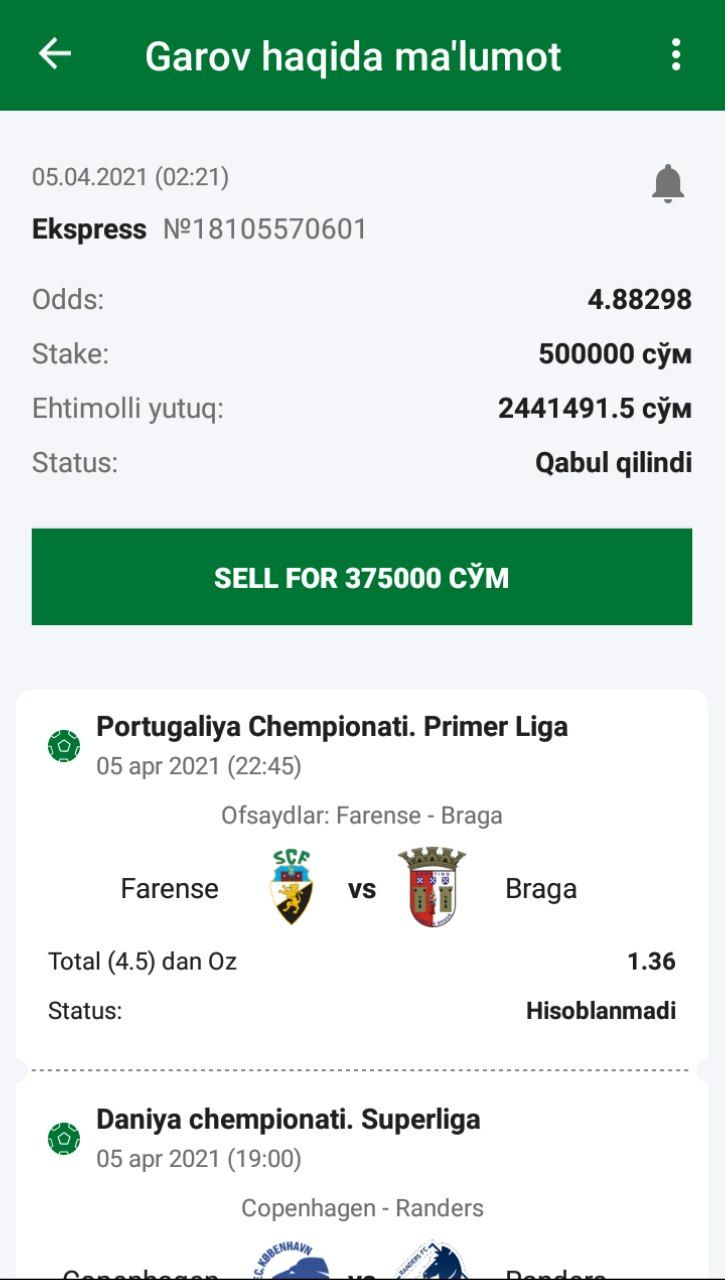Go back using the top arrow
Image resolution: width=725 pixels, height=1280 pixels.
[x=55, y=55]
